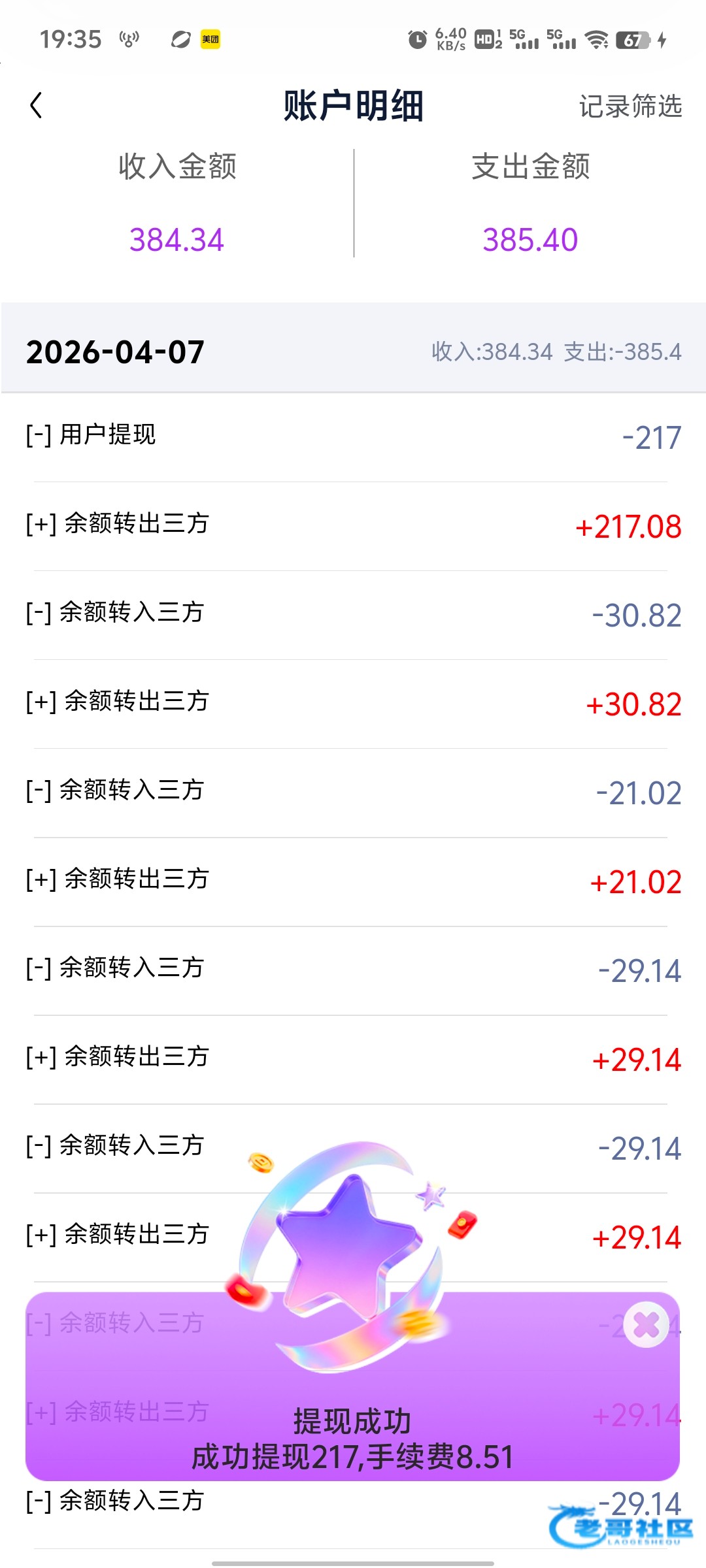Open the 余额转出三方 +217.08 record
This screenshot has width=706, height=1568.
pos(353,526)
